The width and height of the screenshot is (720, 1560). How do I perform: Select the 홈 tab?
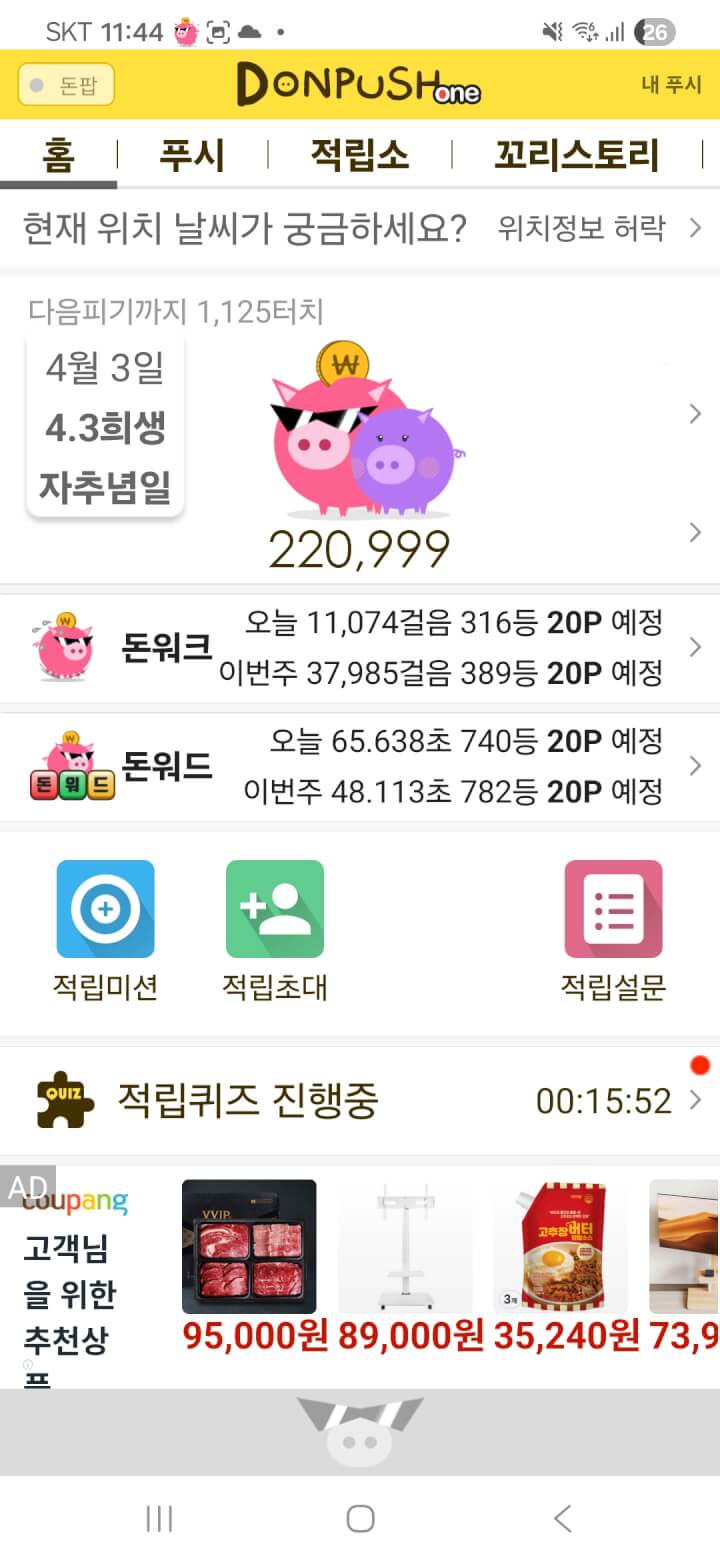click(x=58, y=156)
